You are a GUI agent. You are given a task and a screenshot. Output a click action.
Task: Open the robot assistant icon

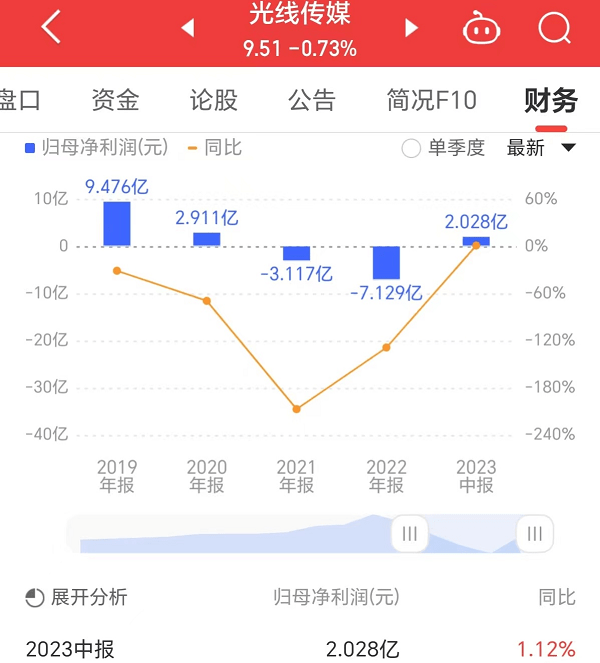click(481, 29)
